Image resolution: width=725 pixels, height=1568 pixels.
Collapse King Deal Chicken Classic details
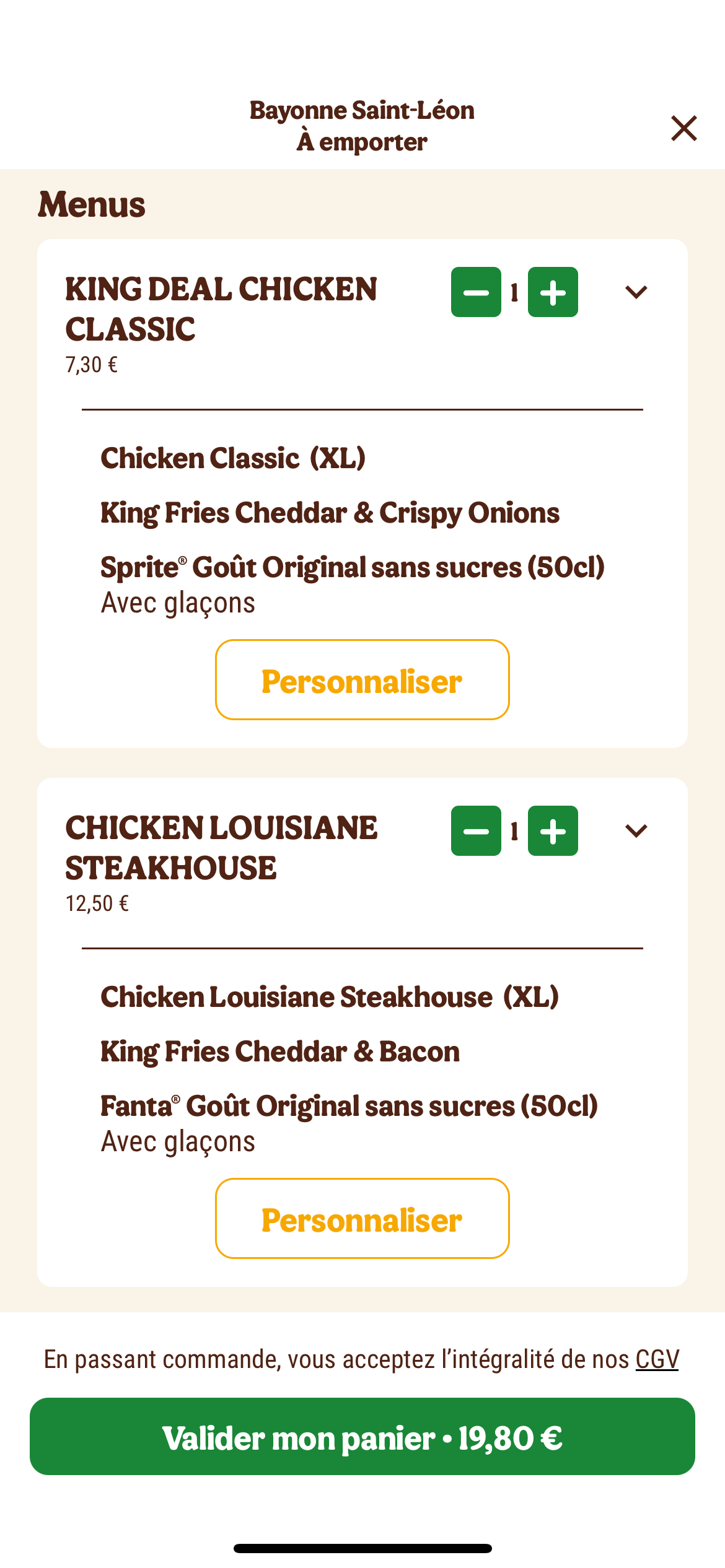[x=636, y=292]
